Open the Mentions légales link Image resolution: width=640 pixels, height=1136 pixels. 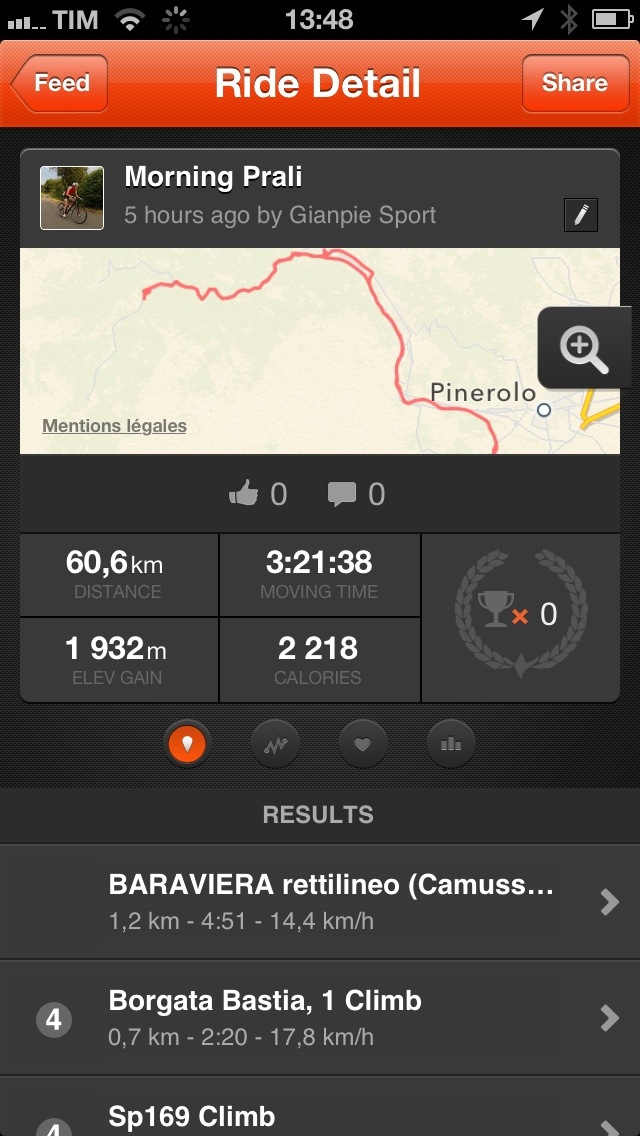click(x=114, y=426)
